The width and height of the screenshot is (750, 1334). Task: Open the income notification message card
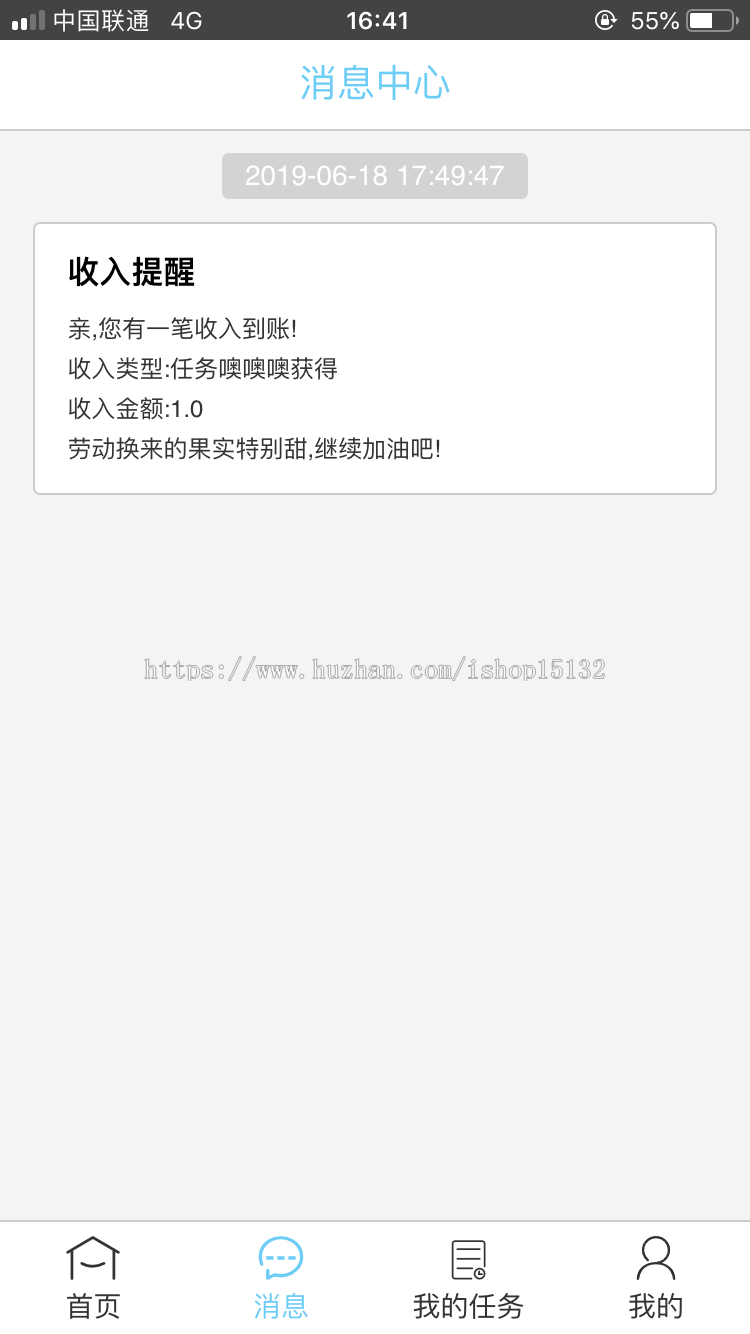click(374, 358)
